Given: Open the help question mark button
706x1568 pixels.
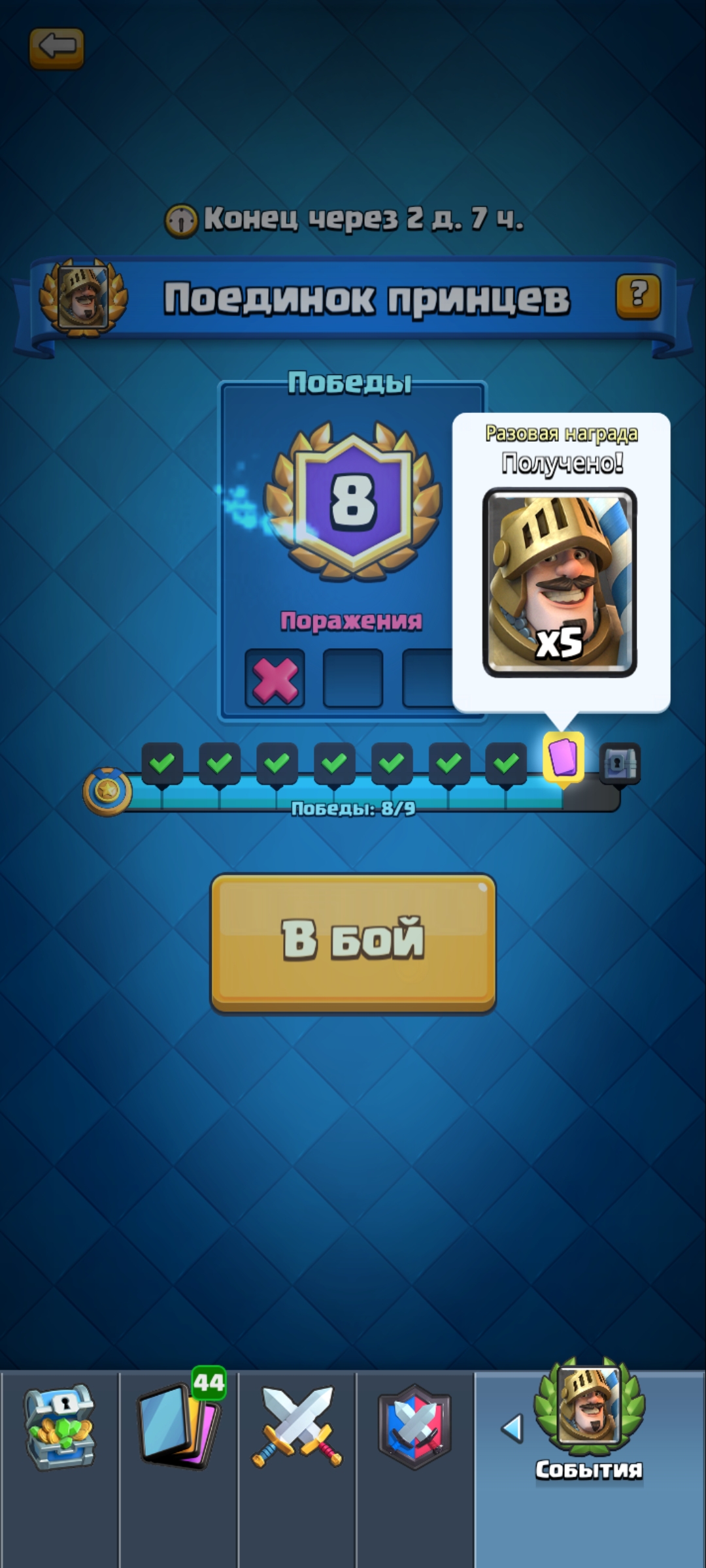Looking at the screenshot, I should (638, 296).
